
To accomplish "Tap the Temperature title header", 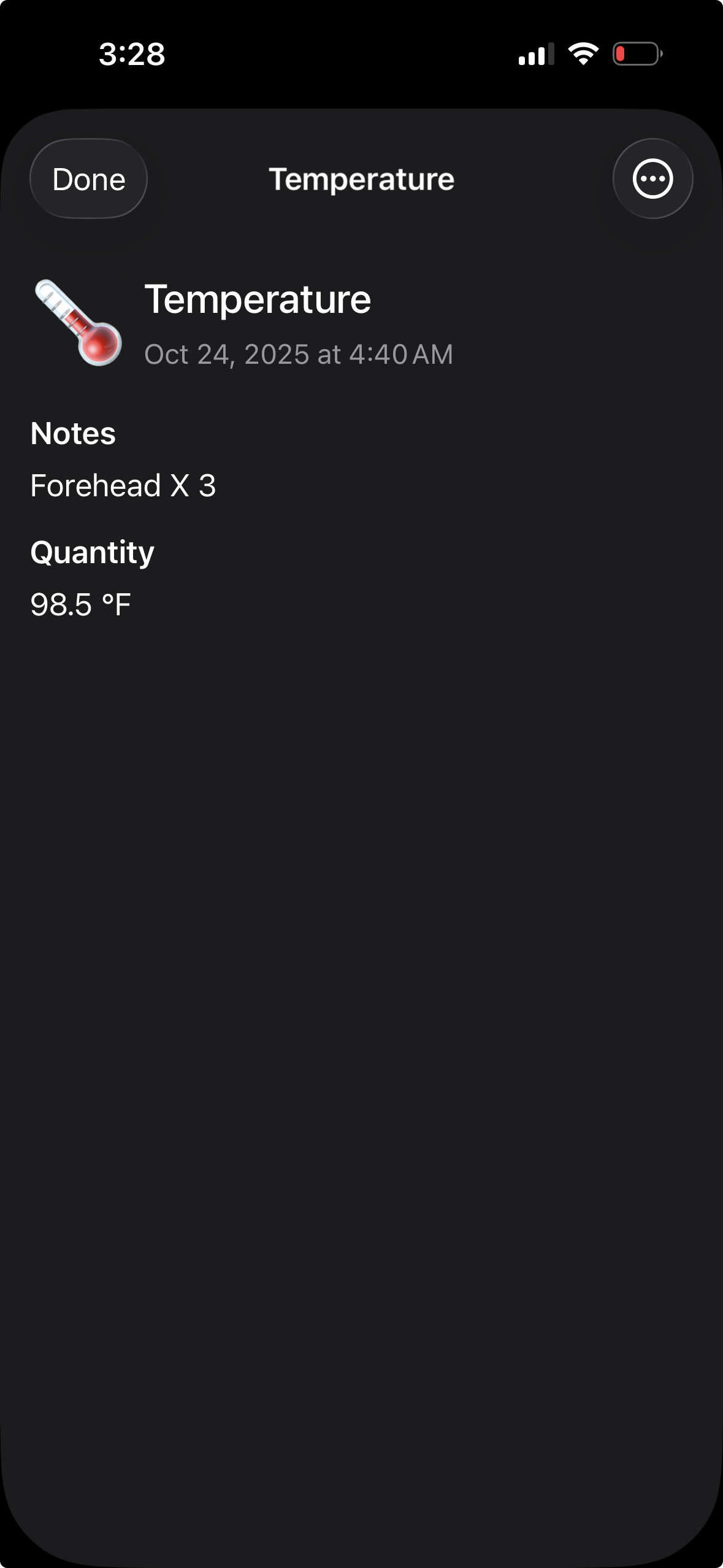I will (x=362, y=179).
